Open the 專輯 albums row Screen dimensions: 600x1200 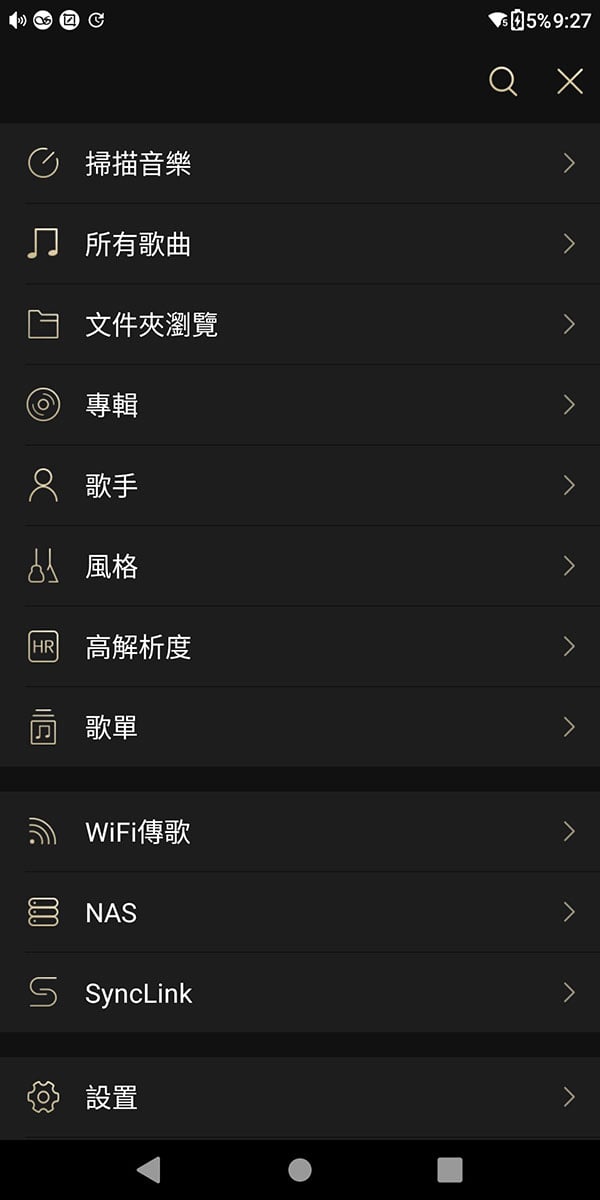tap(300, 405)
